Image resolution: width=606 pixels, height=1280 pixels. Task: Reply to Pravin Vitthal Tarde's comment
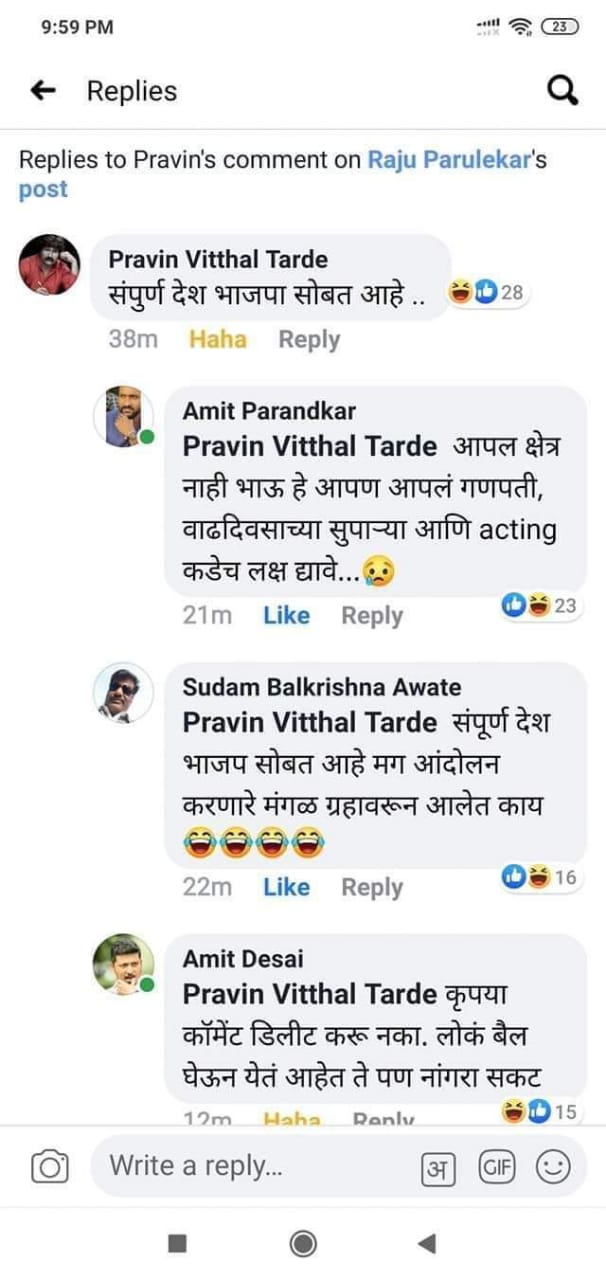coord(309,339)
